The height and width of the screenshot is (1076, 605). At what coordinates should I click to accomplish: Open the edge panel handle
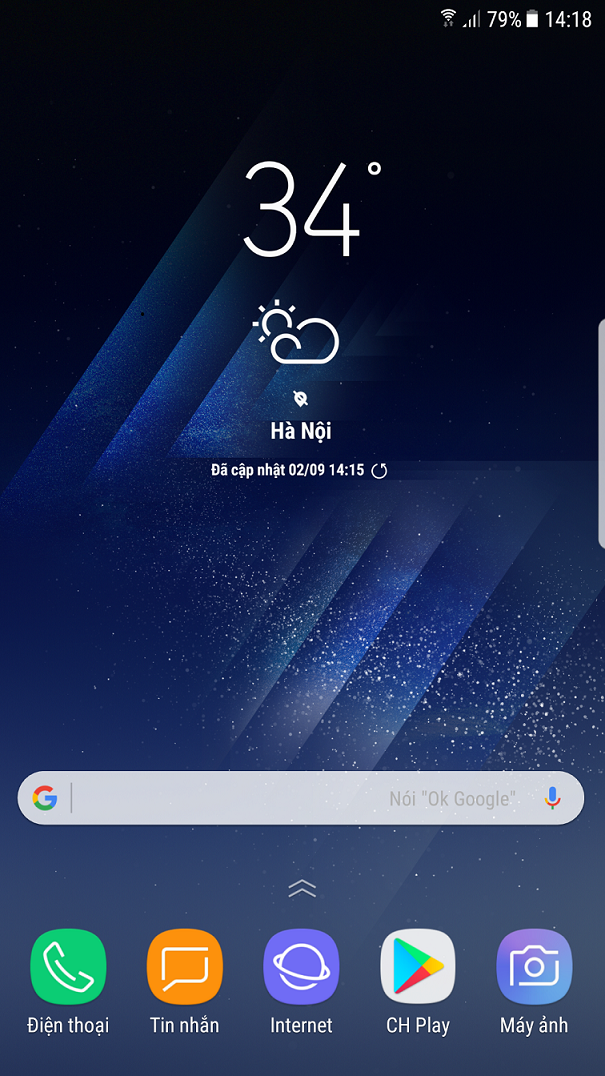[x=601, y=435]
